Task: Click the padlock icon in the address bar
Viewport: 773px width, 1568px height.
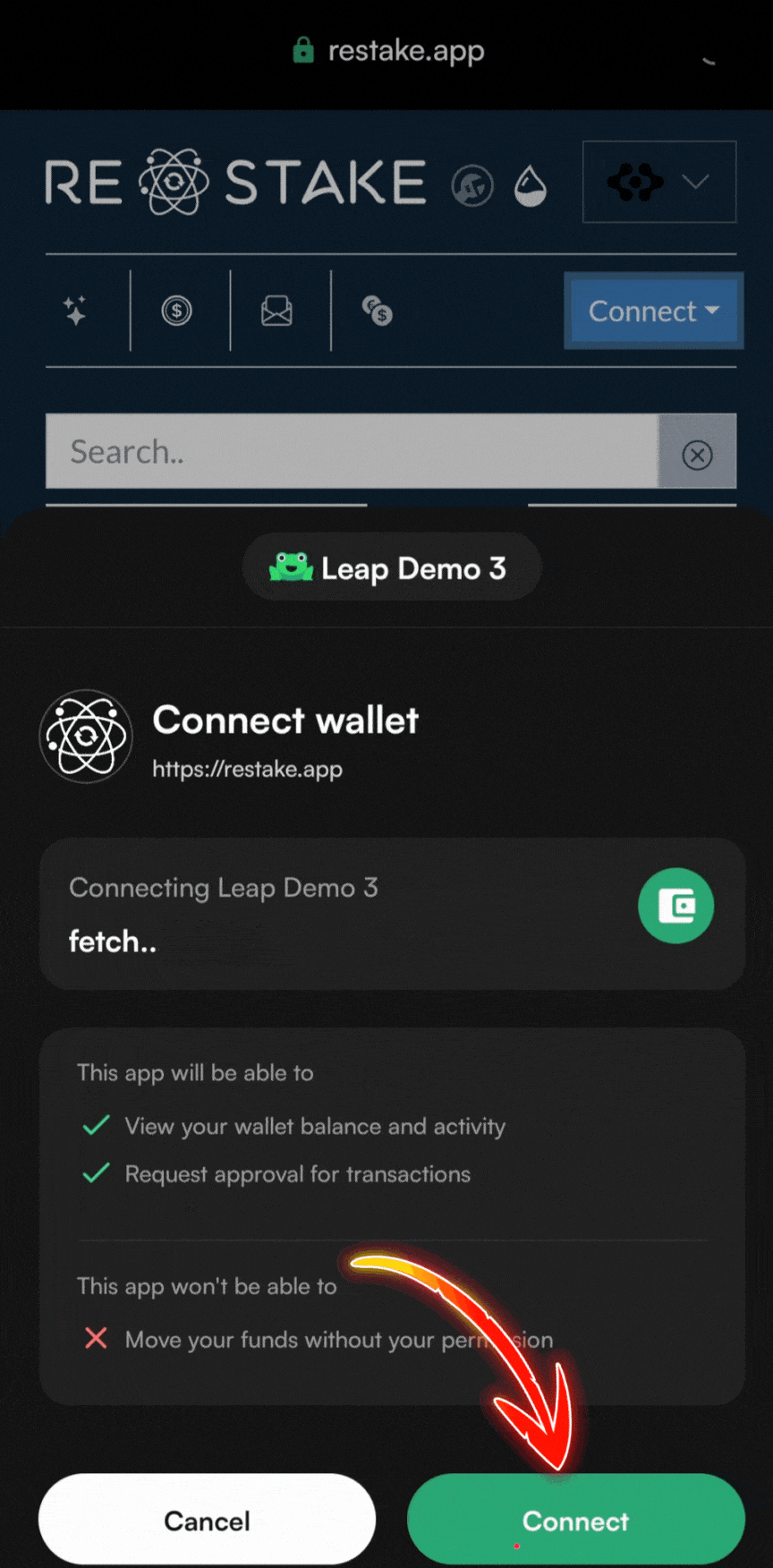Action: pos(302,50)
